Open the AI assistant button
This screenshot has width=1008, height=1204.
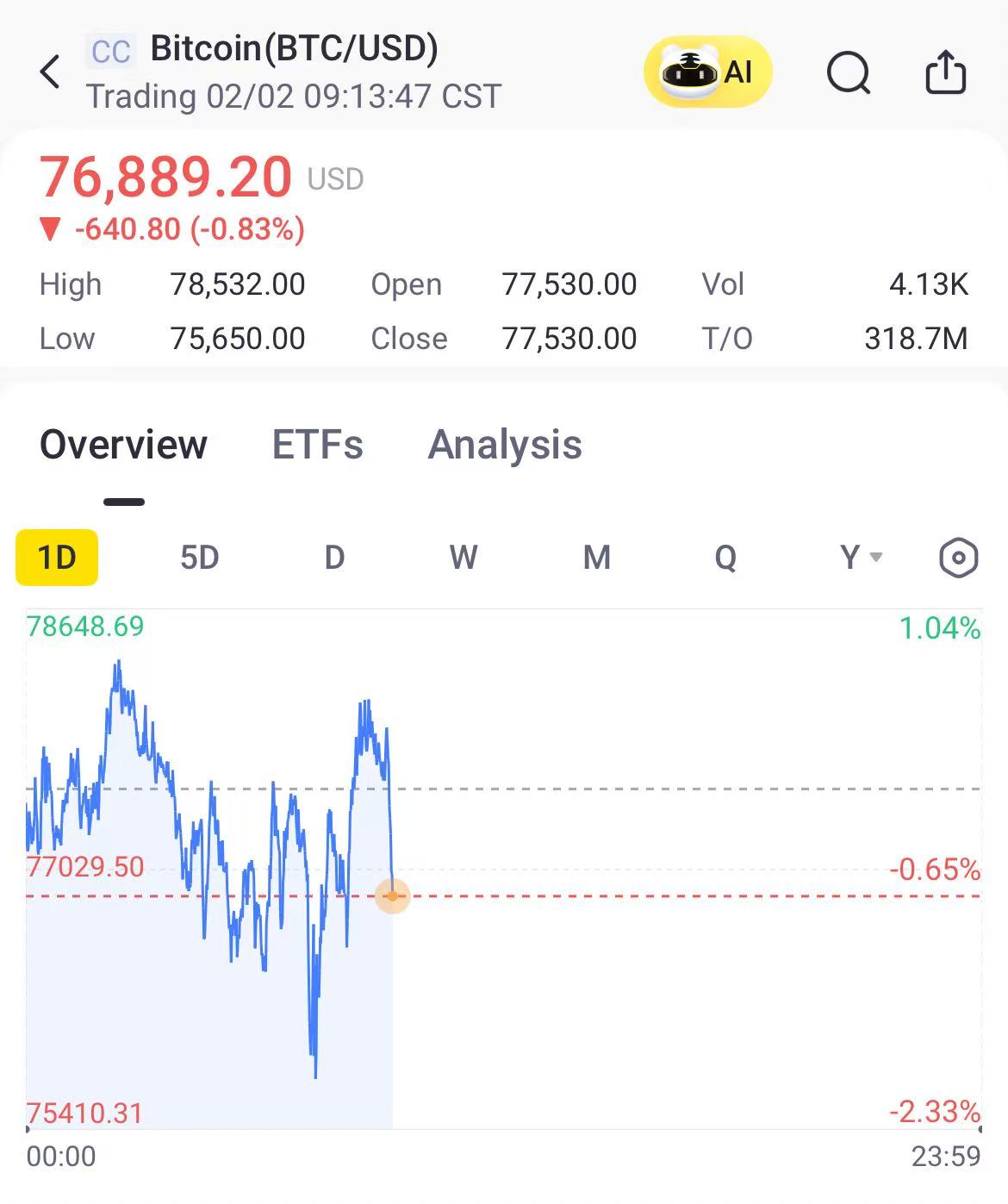[x=708, y=72]
